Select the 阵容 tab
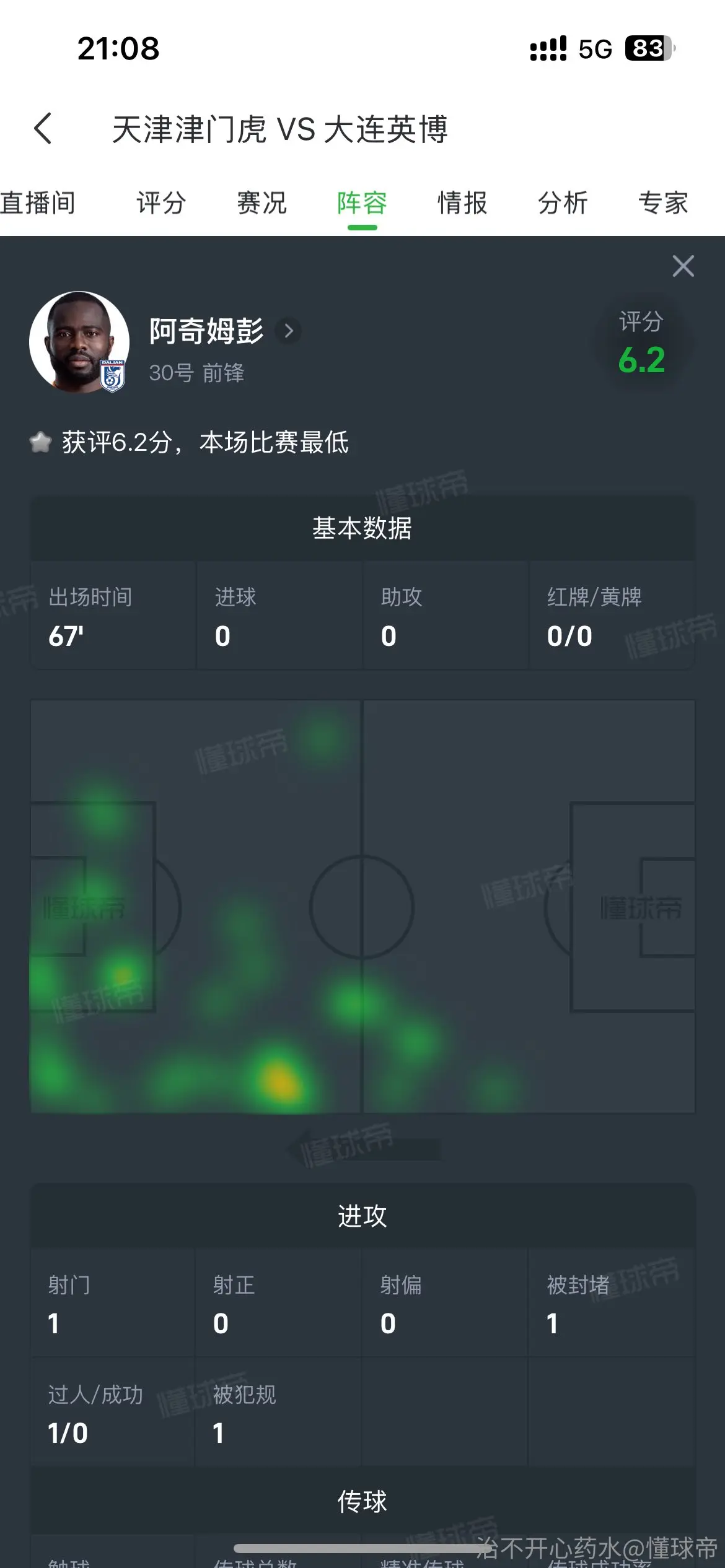Viewport: 725px width, 1568px height. pos(362,203)
